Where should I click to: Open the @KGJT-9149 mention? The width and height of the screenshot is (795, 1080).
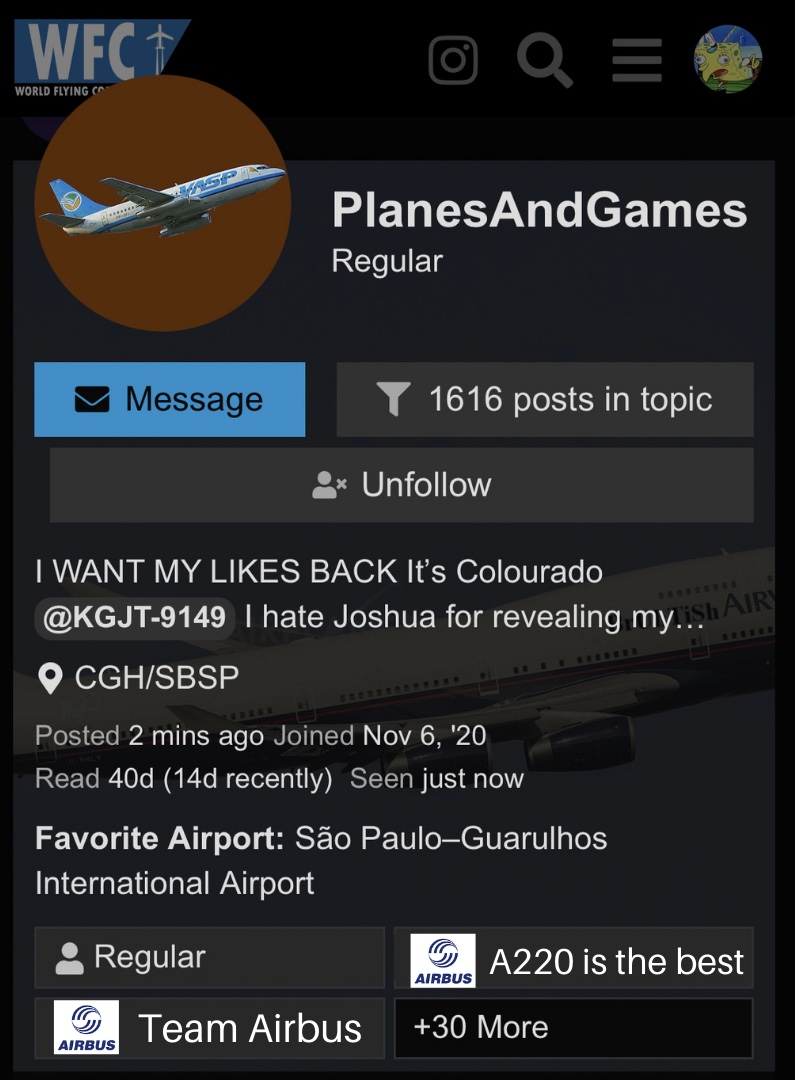[x=134, y=617]
